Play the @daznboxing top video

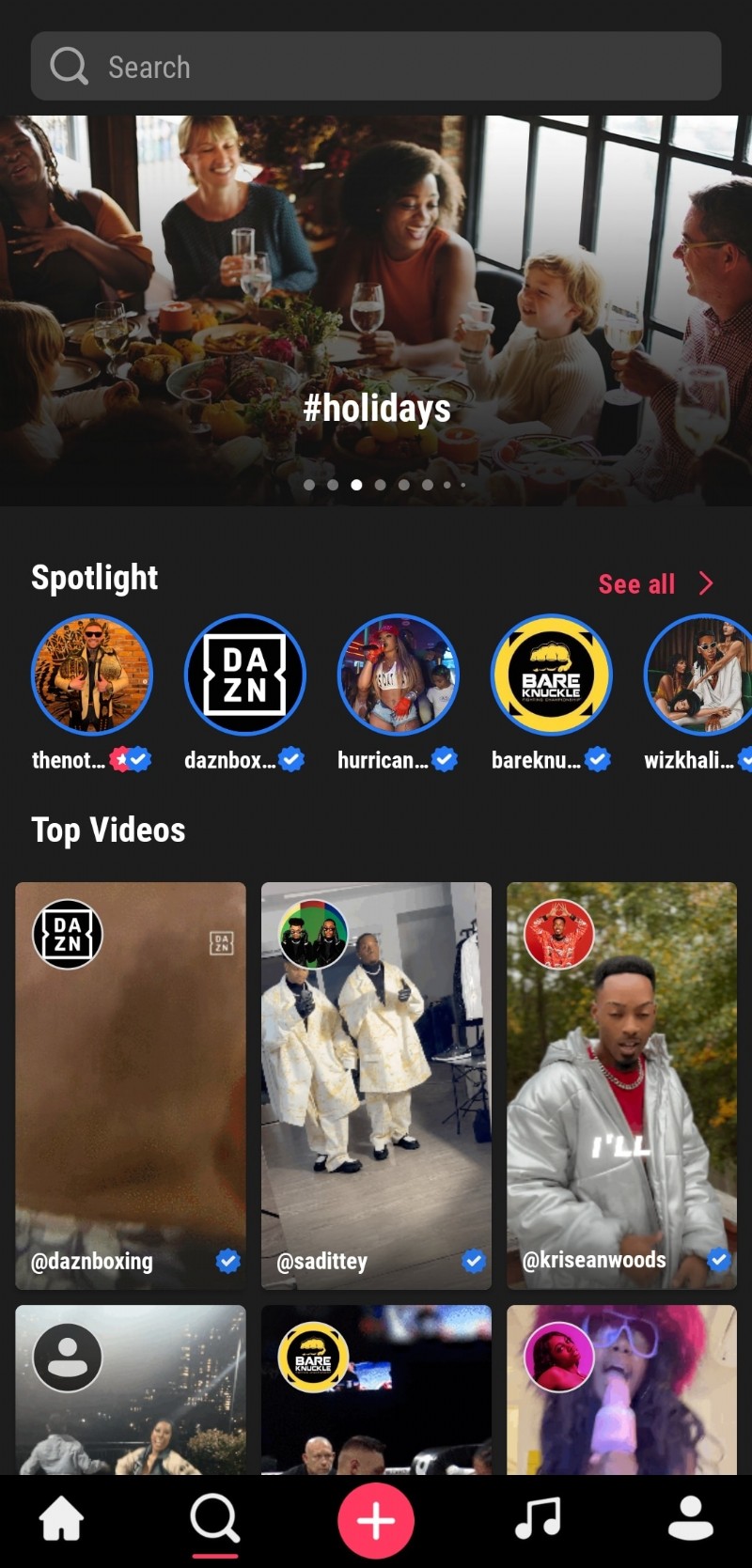click(x=131, y=1085)
